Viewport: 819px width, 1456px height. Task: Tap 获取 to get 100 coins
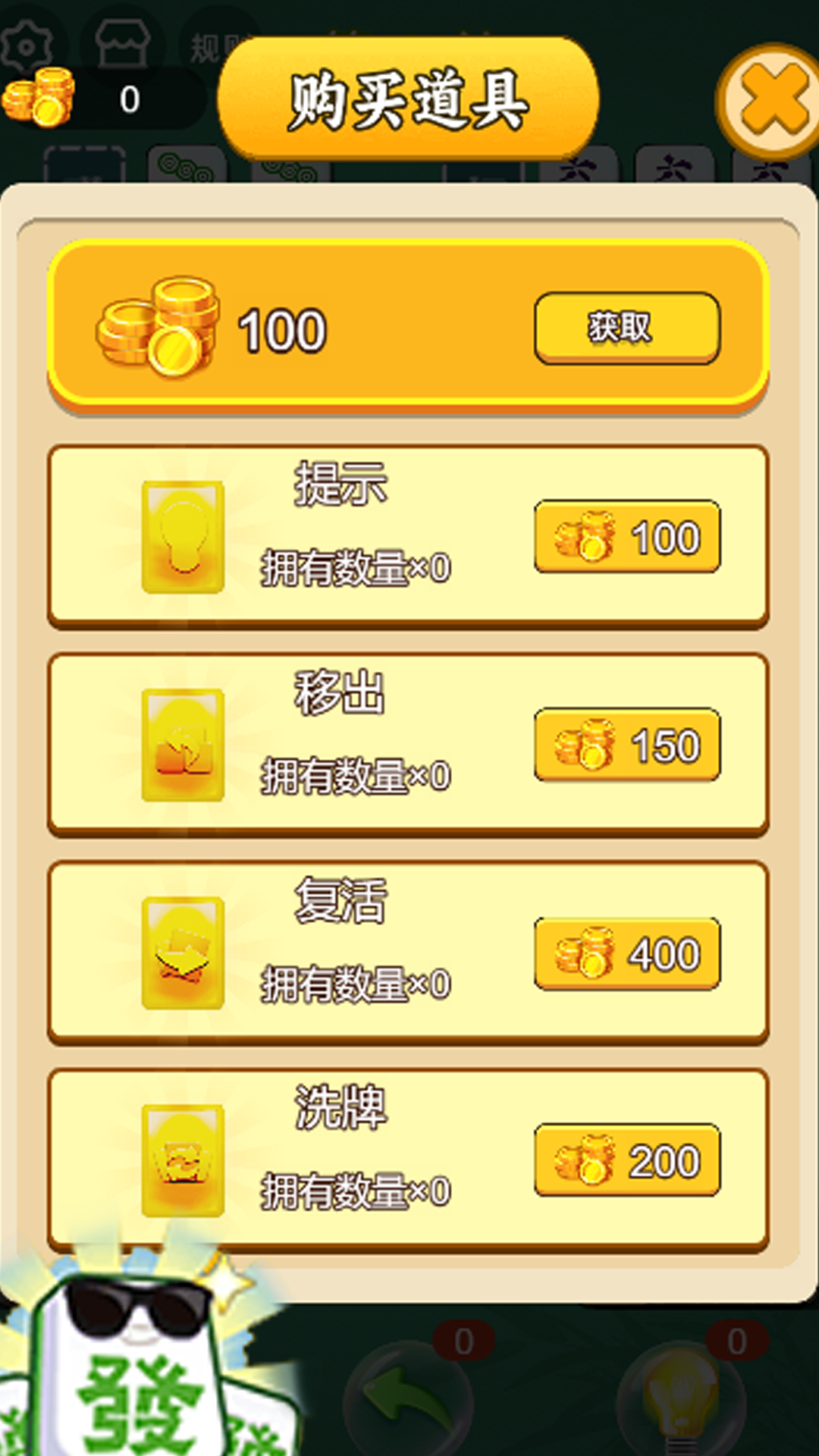coord(626,328)
